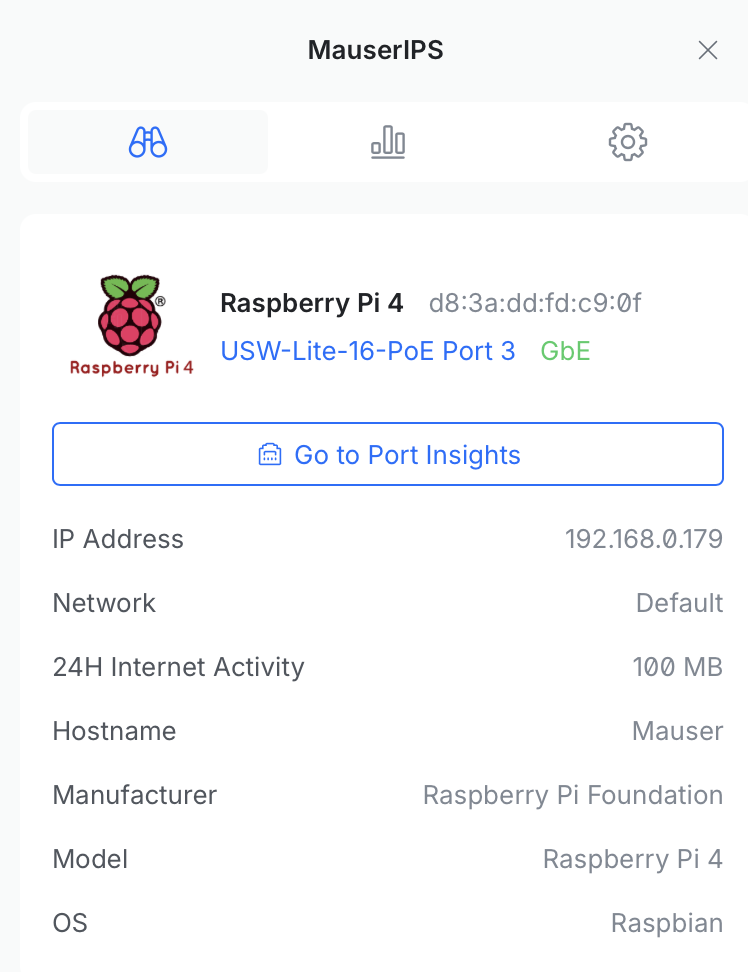Screen dimensions: 748x972
Task: Switch to the binoculars overview tab
Action: 148,142
